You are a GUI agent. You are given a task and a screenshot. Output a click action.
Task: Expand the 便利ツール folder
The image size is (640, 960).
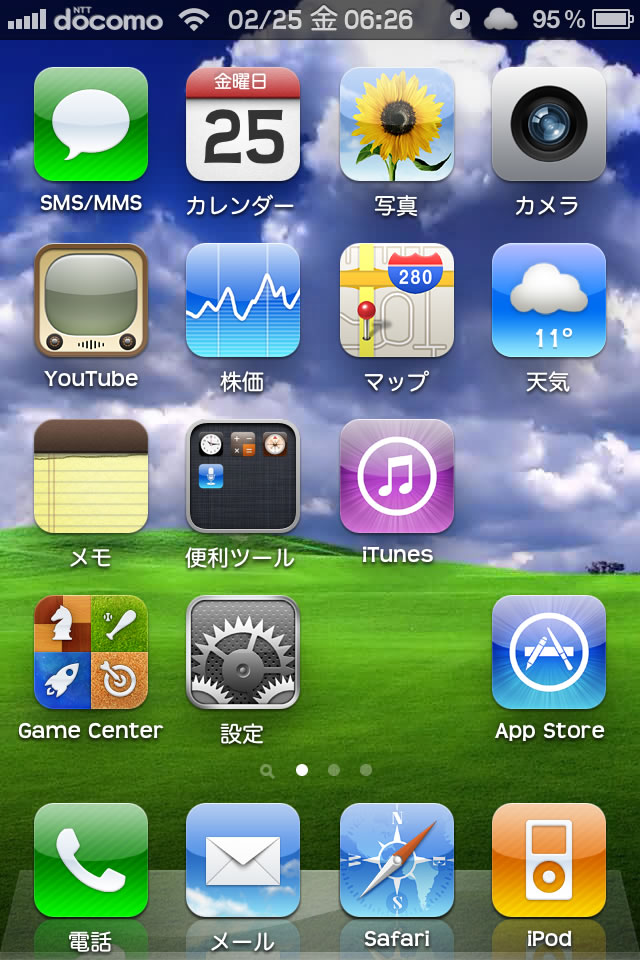click(243, 476)
